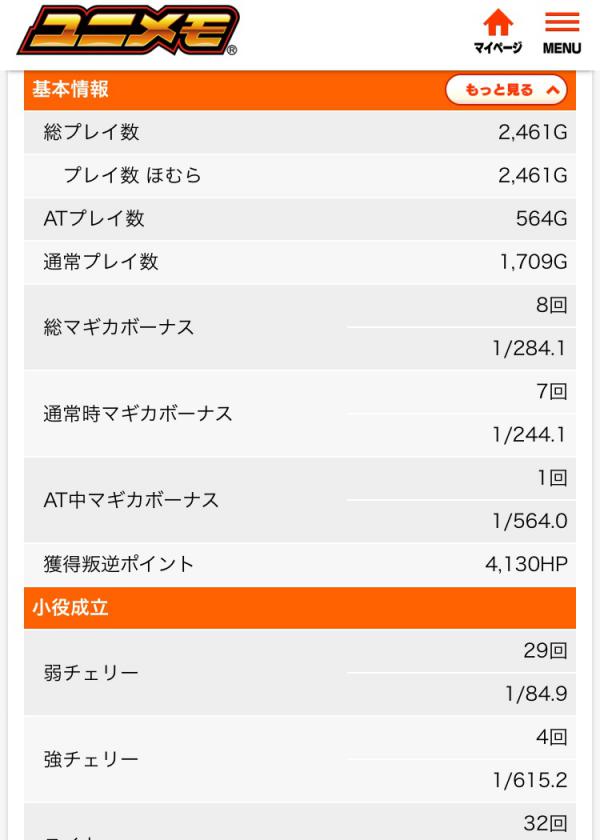Collapse 基本情報 with もっと見る button

click(506, 90)
